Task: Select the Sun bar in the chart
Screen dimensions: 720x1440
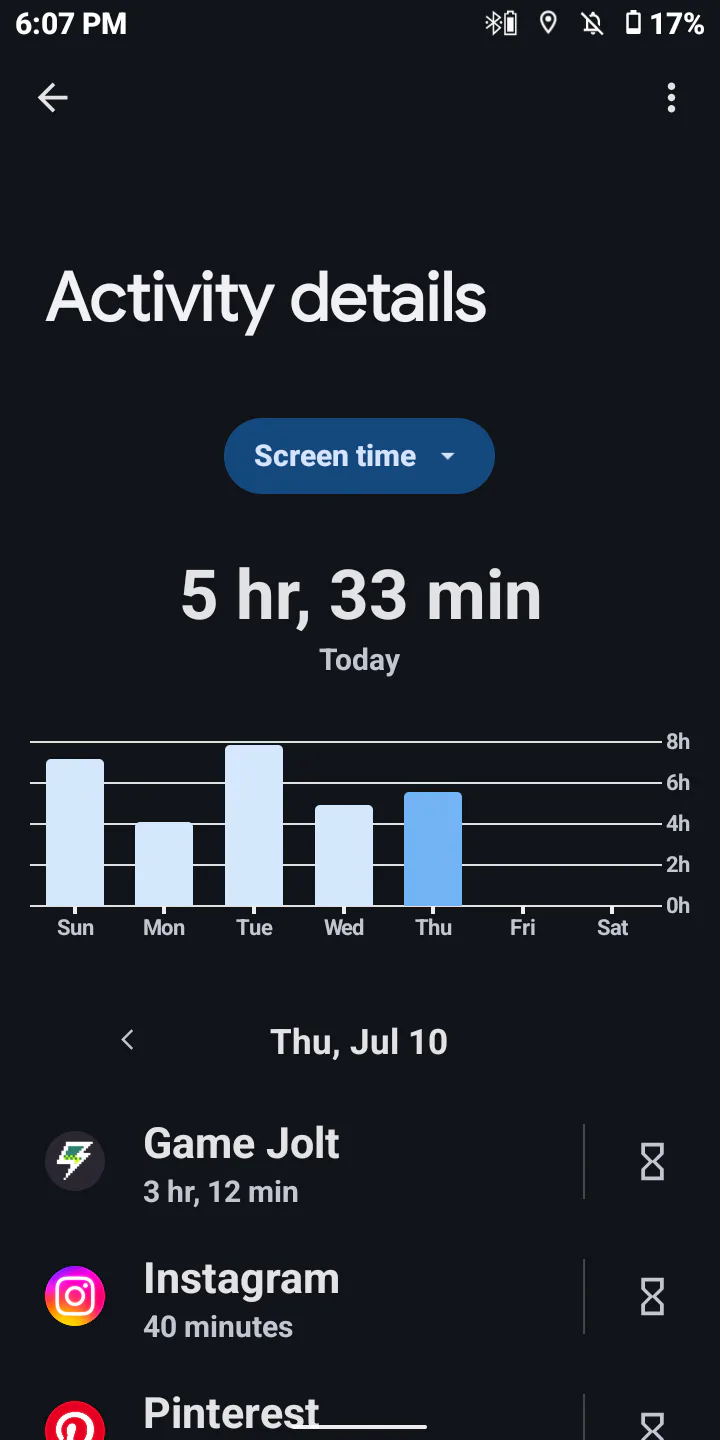Action: (x=75, y=832)
